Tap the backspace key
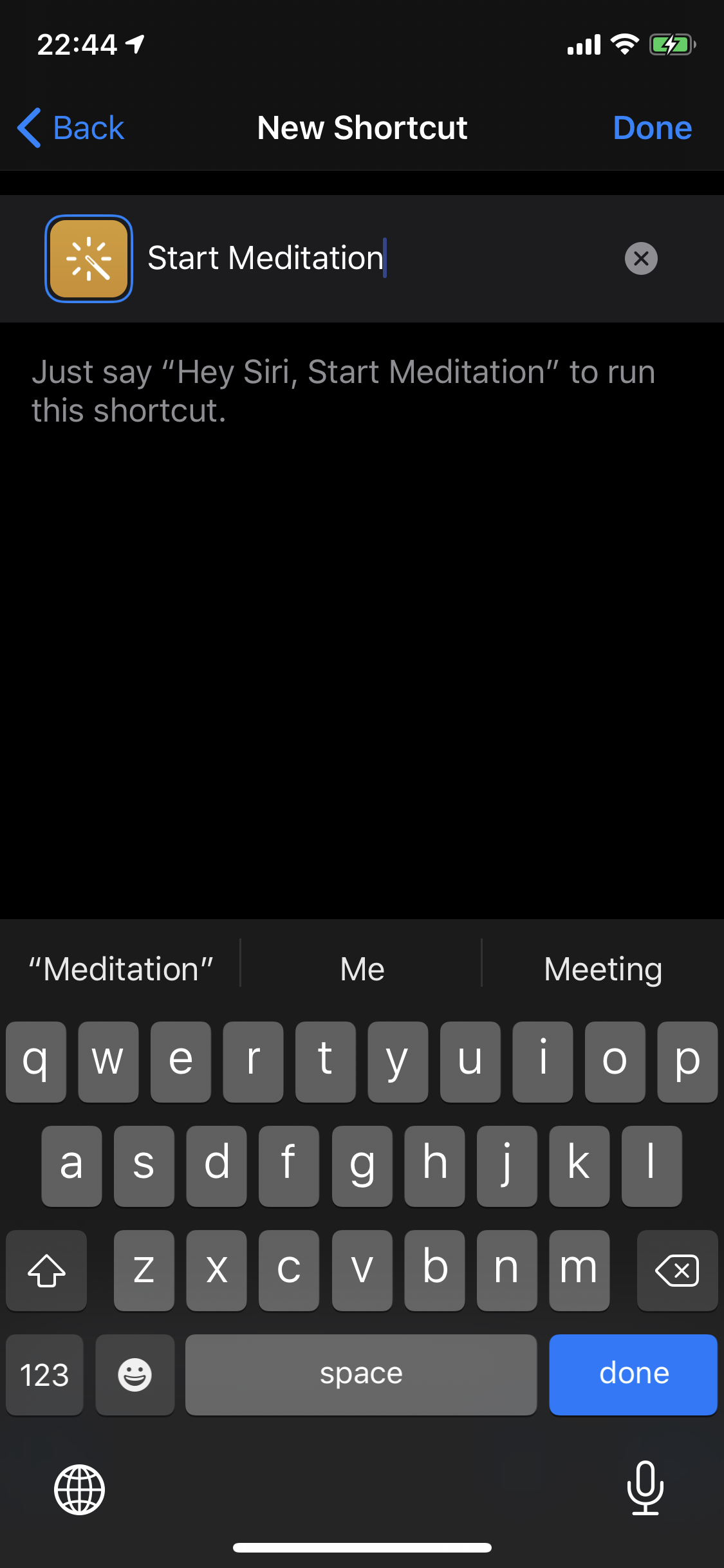The width and height of the screenshot is (724, 1568). point(677,1271)
